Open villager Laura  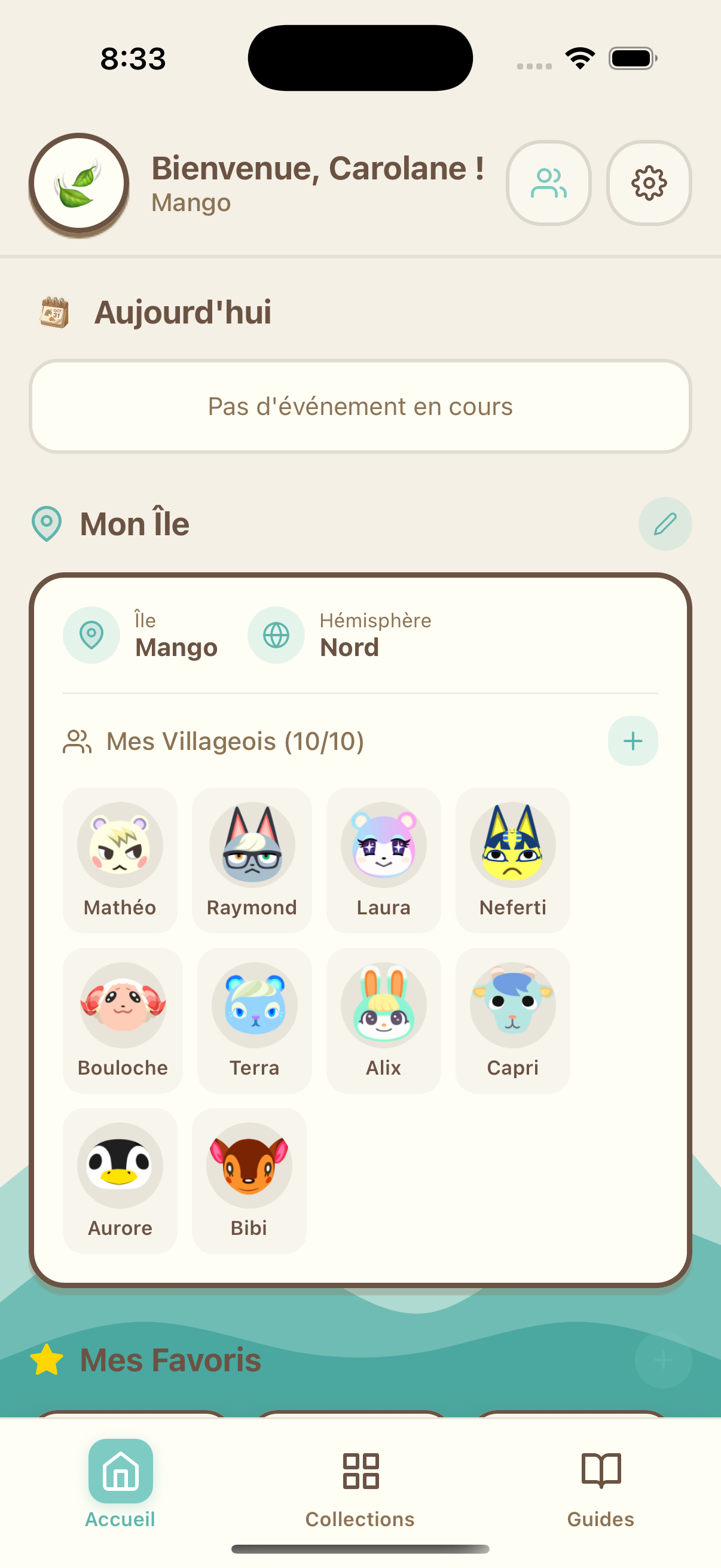tap(383, 859)
